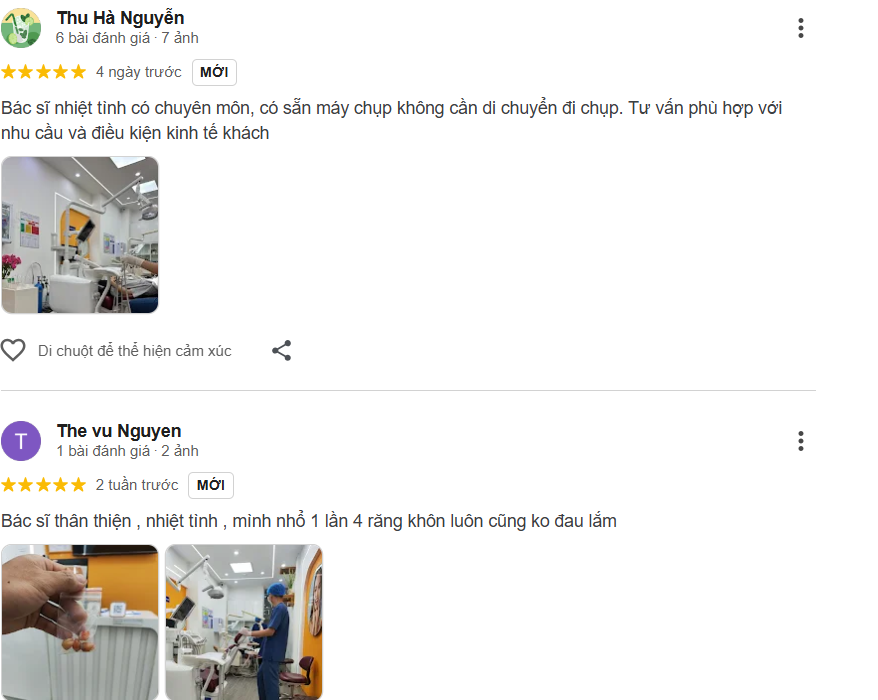Viewport: 878px width, 700px height.
Task: View the clinic photo in Thu Hà Nguyễn's review
Action: tap(80, 235)
